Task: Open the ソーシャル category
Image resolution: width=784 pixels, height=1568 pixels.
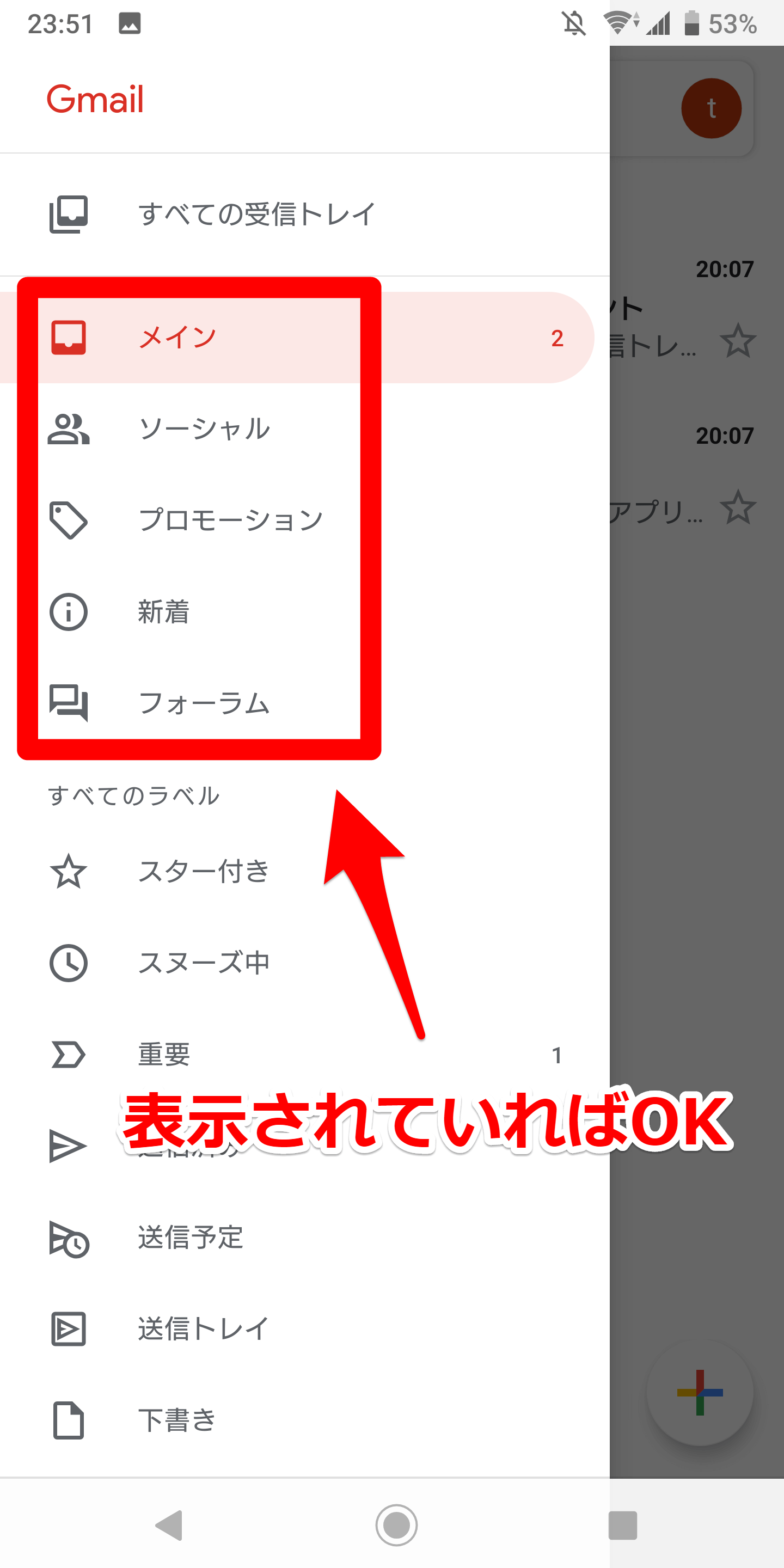Action: pyautogui.click(x=304, y=428)
